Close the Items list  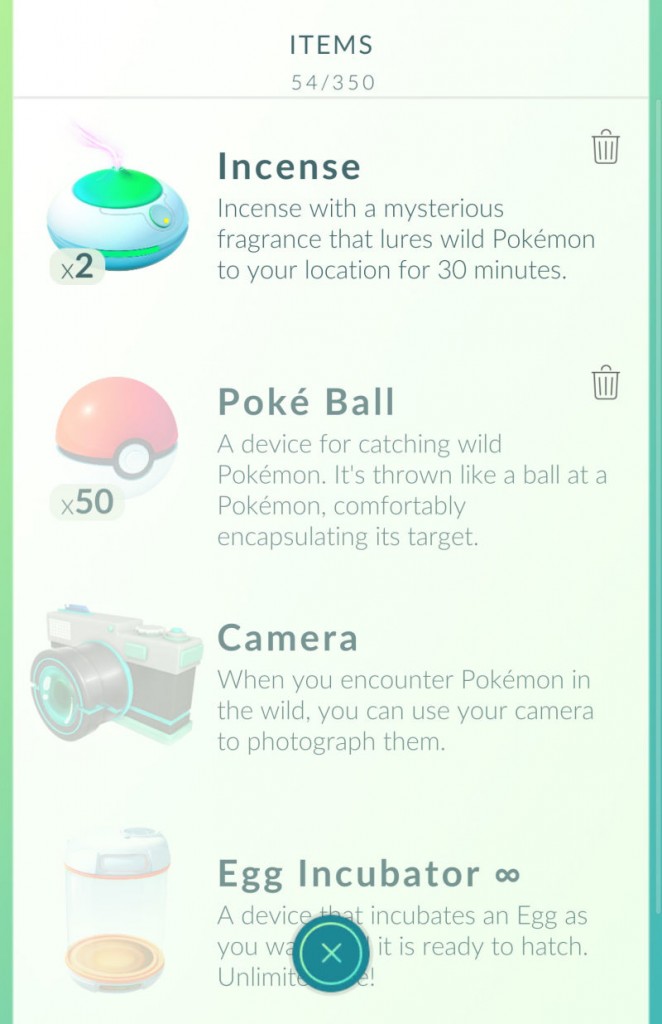tap(332, 953)
